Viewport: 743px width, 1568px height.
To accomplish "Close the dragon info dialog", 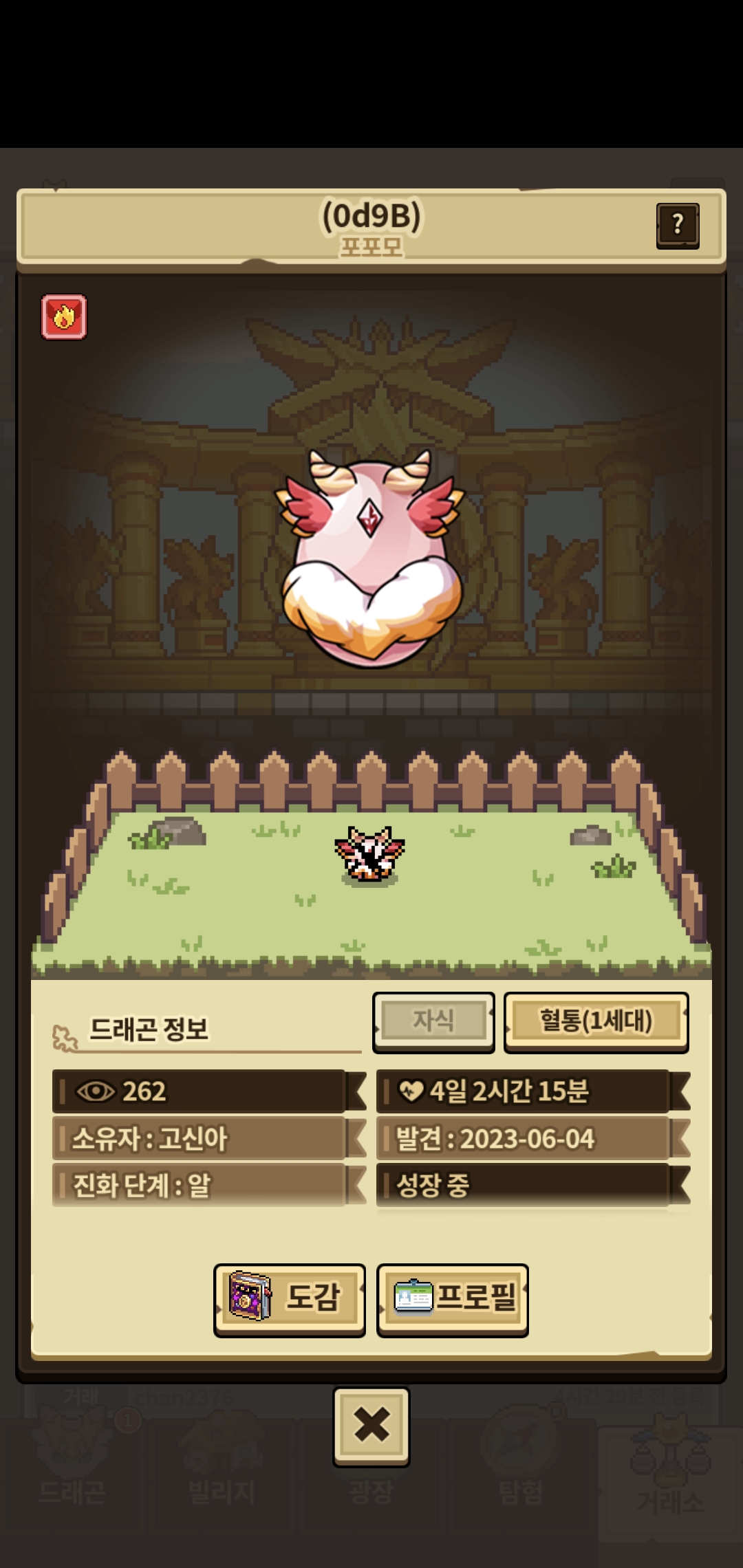I will 371,1426.
